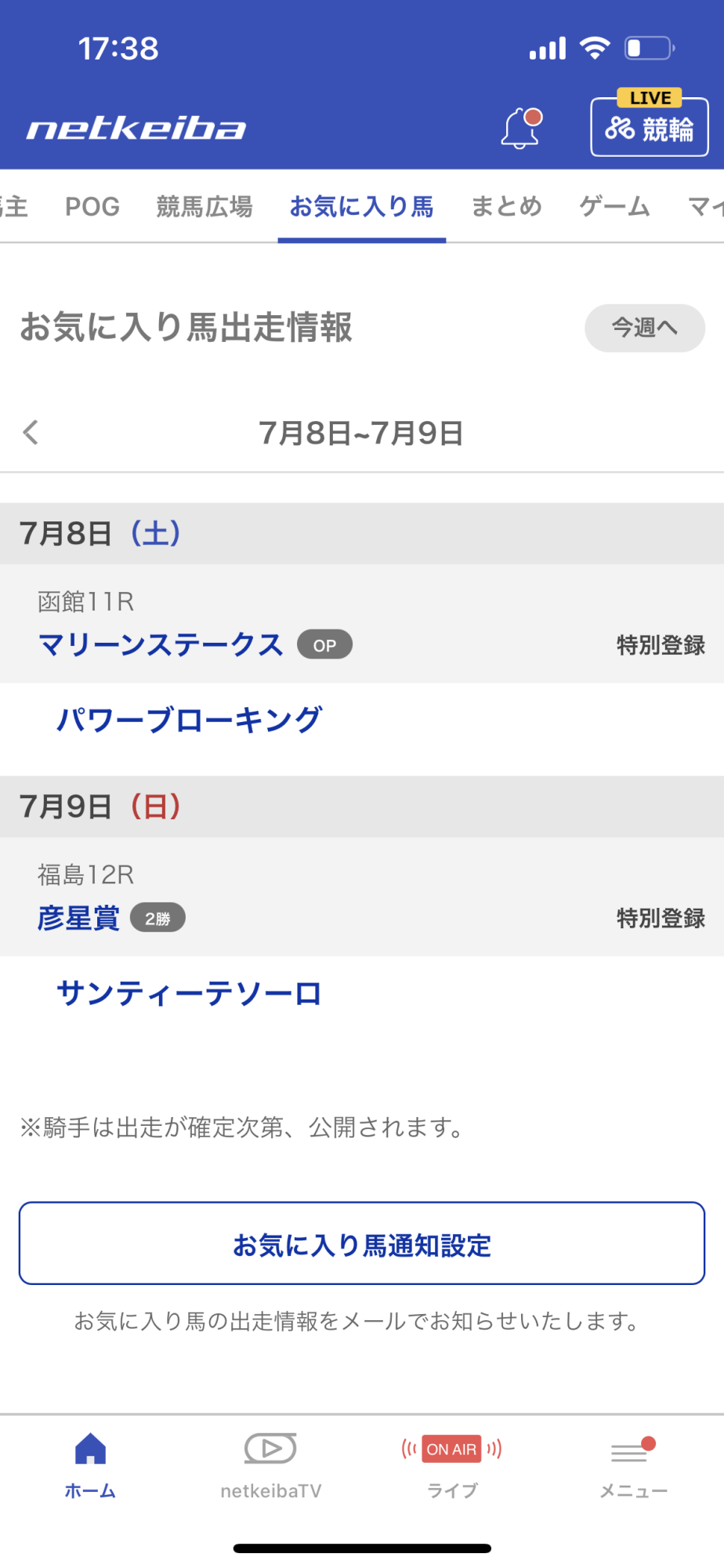Open the メニュー tab

coord(633,1466)
